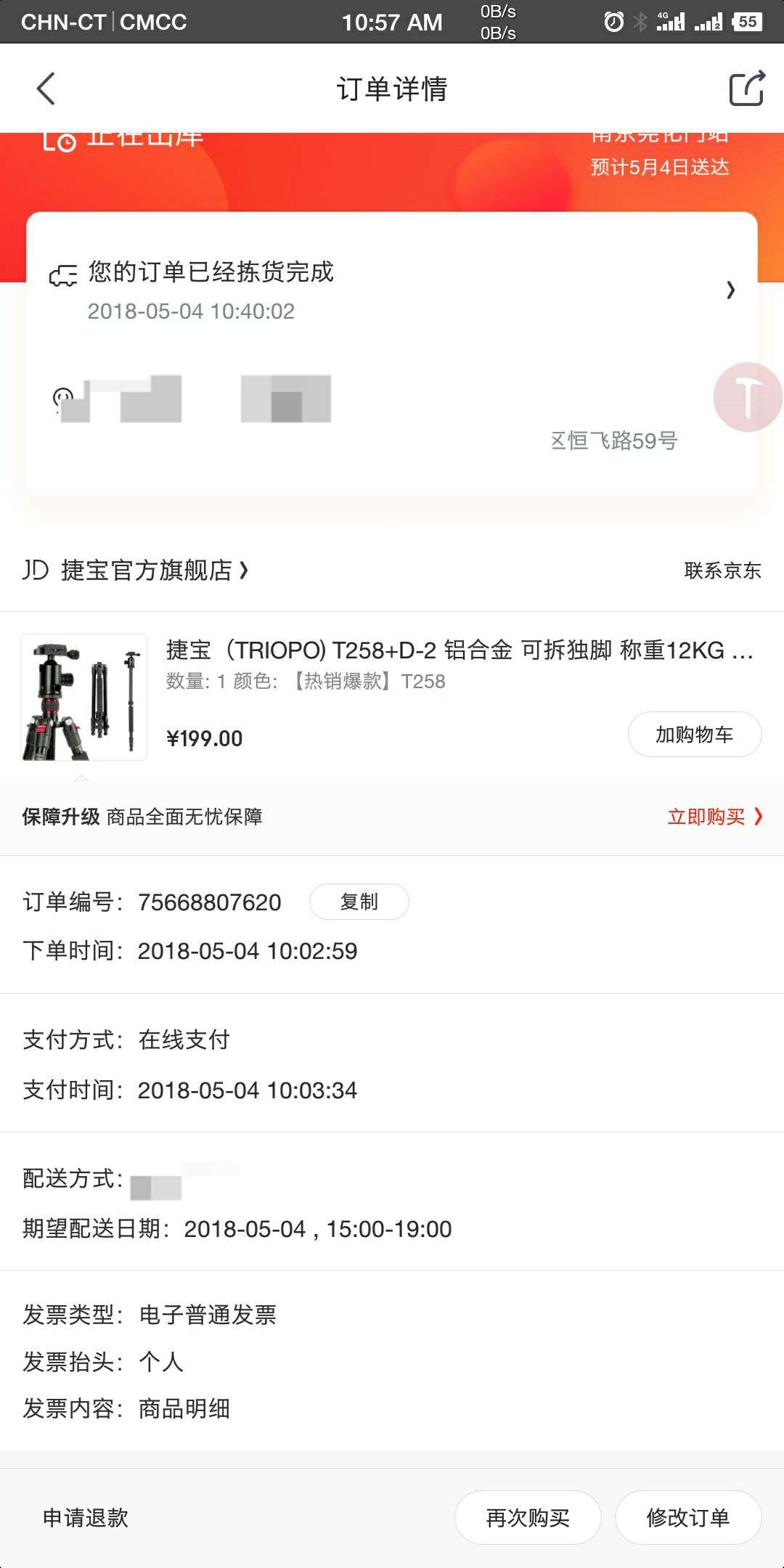Open the TRIOPO tripod product thumbnail
784x1568 pixels.
pos(82,697)
